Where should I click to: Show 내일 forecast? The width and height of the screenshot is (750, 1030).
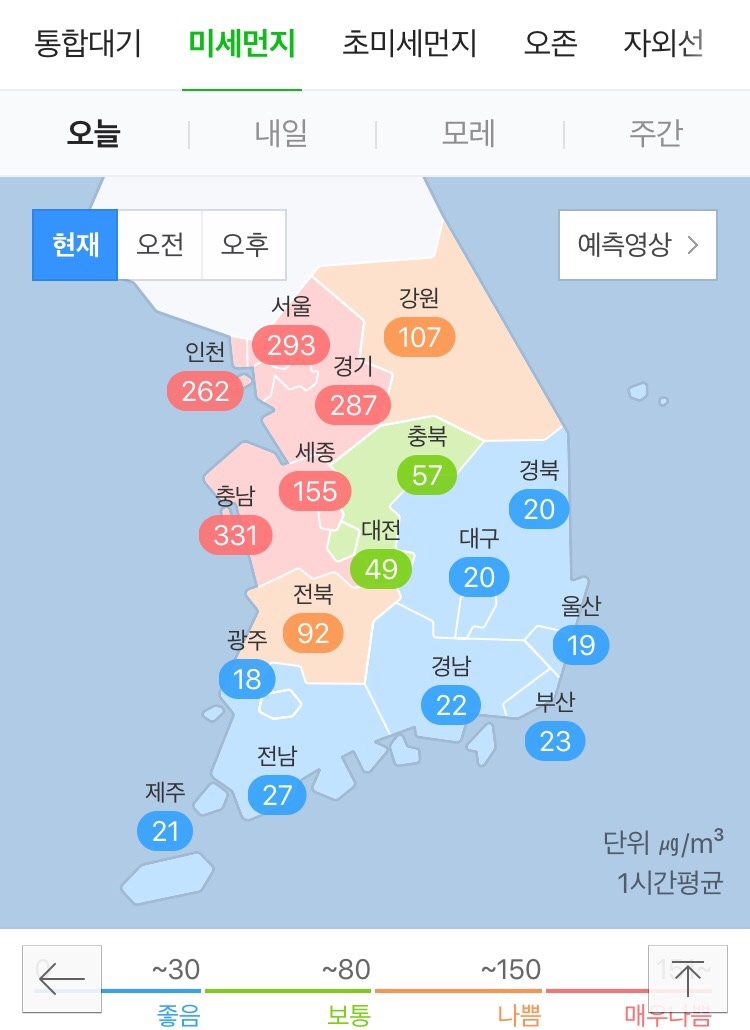[281, 134]
